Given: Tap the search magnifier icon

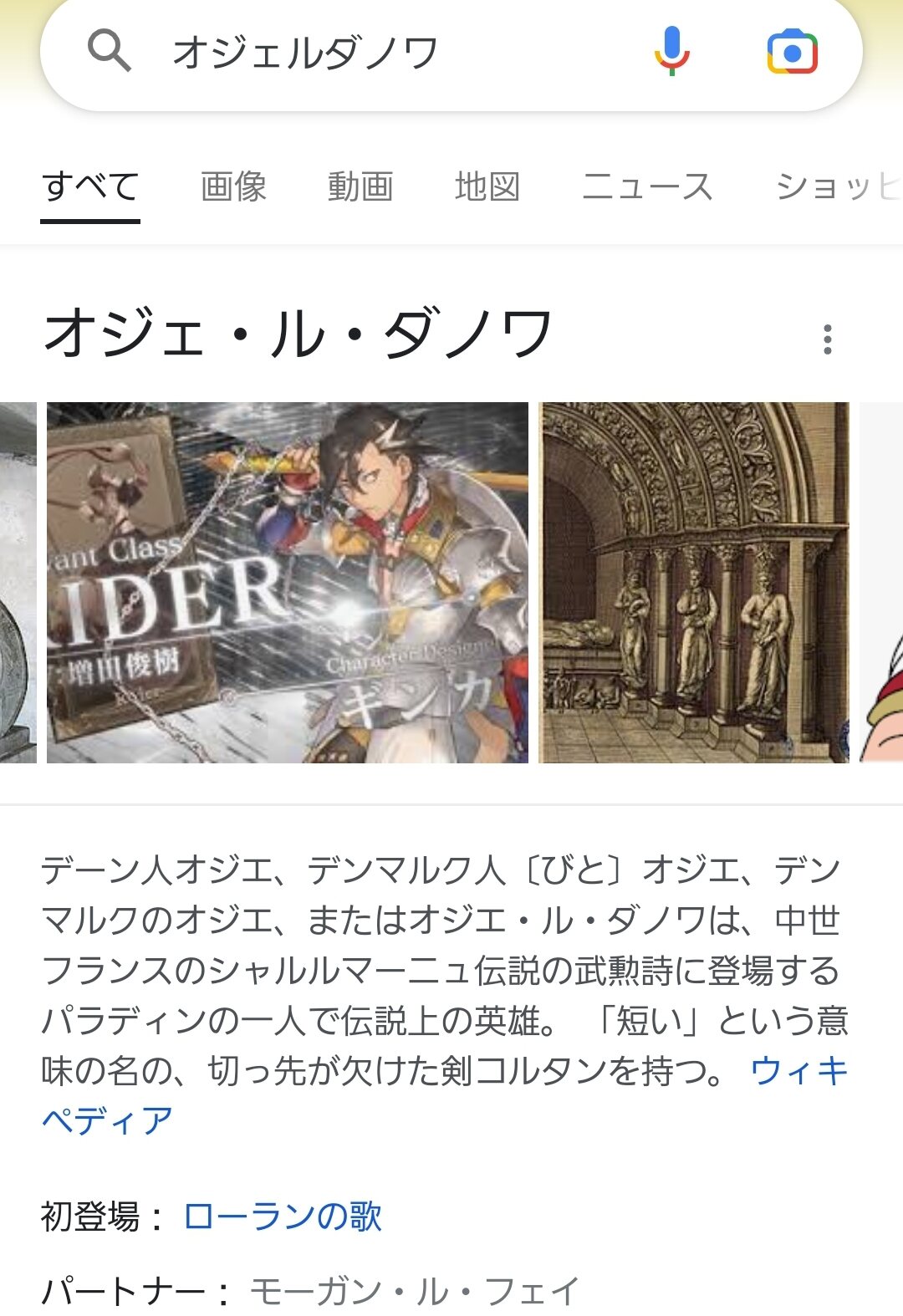Looking at the screenshot, I should (x=109, y=52).
